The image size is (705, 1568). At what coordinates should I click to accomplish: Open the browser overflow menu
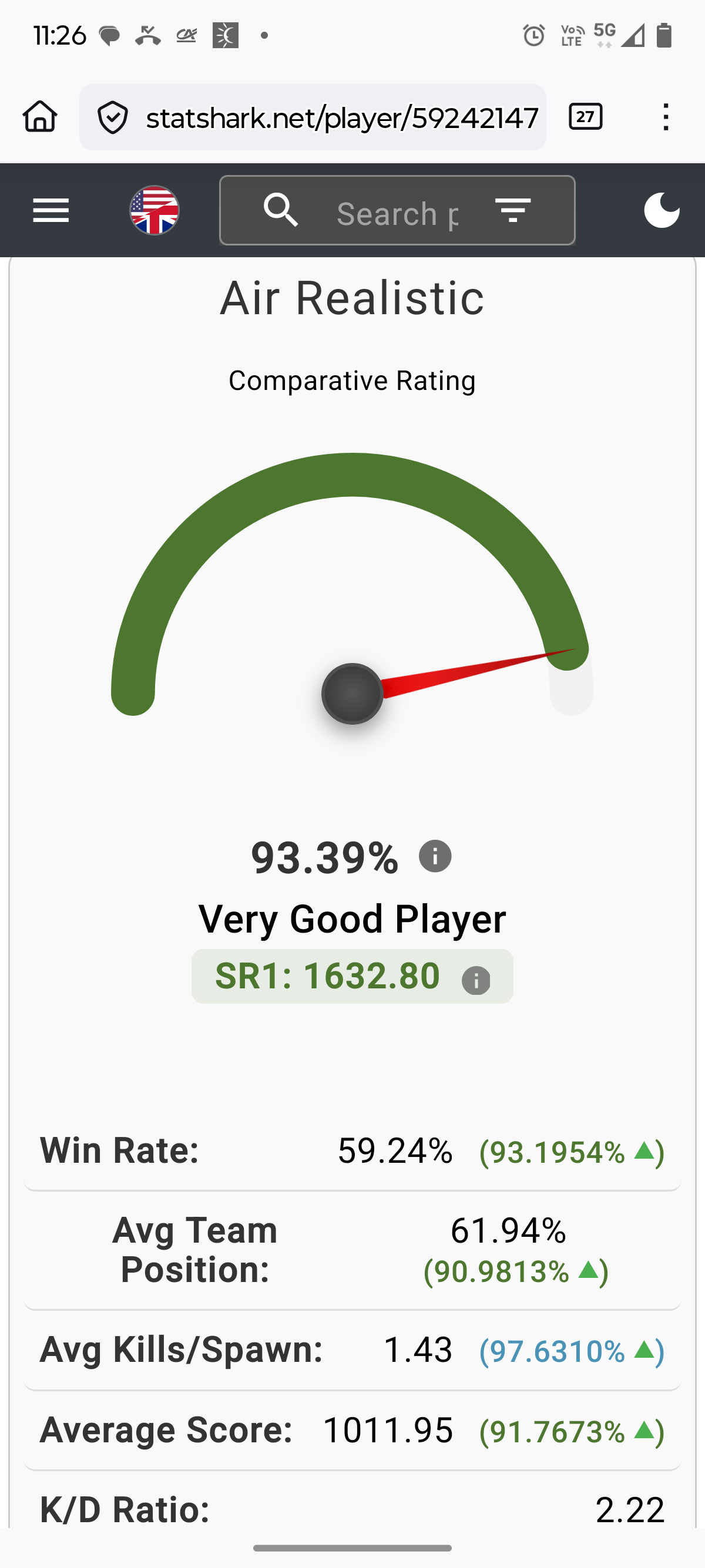(x=666, y=117)
